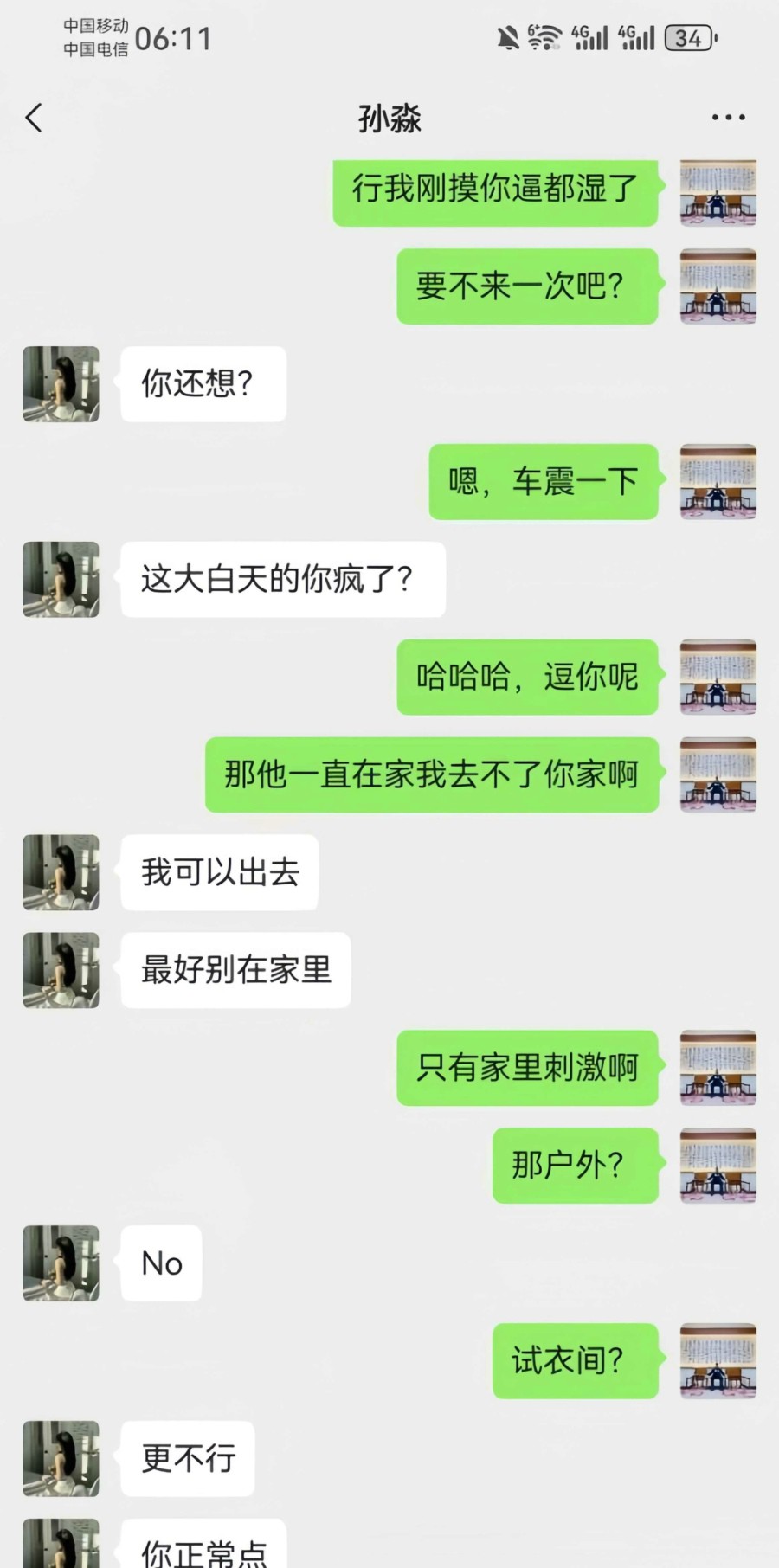Viewport: 779px width, 1568px height.
Task: Open my avatar beside "那户外?" message
Action: [718, 1165]
